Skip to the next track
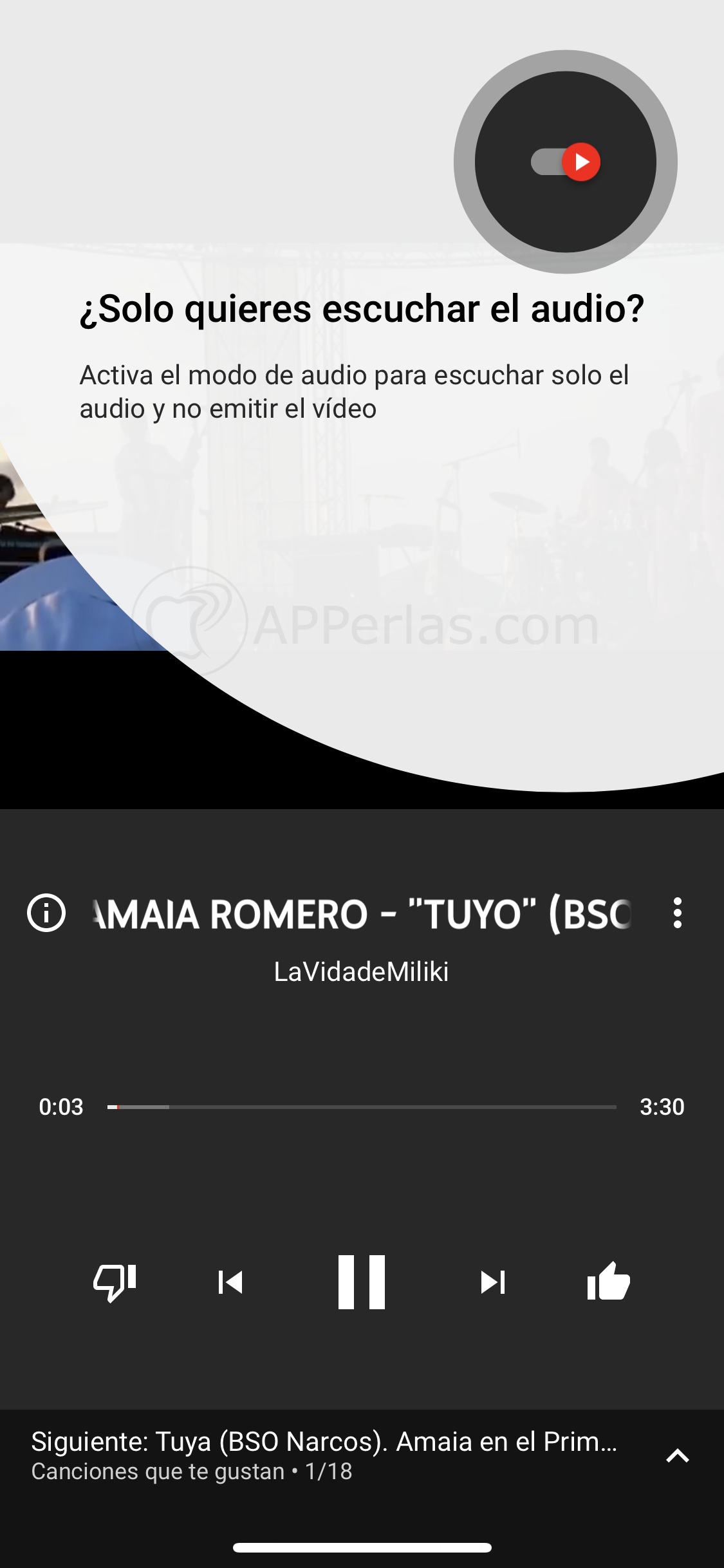The image size is (724, 1568). click(493, 1282)
